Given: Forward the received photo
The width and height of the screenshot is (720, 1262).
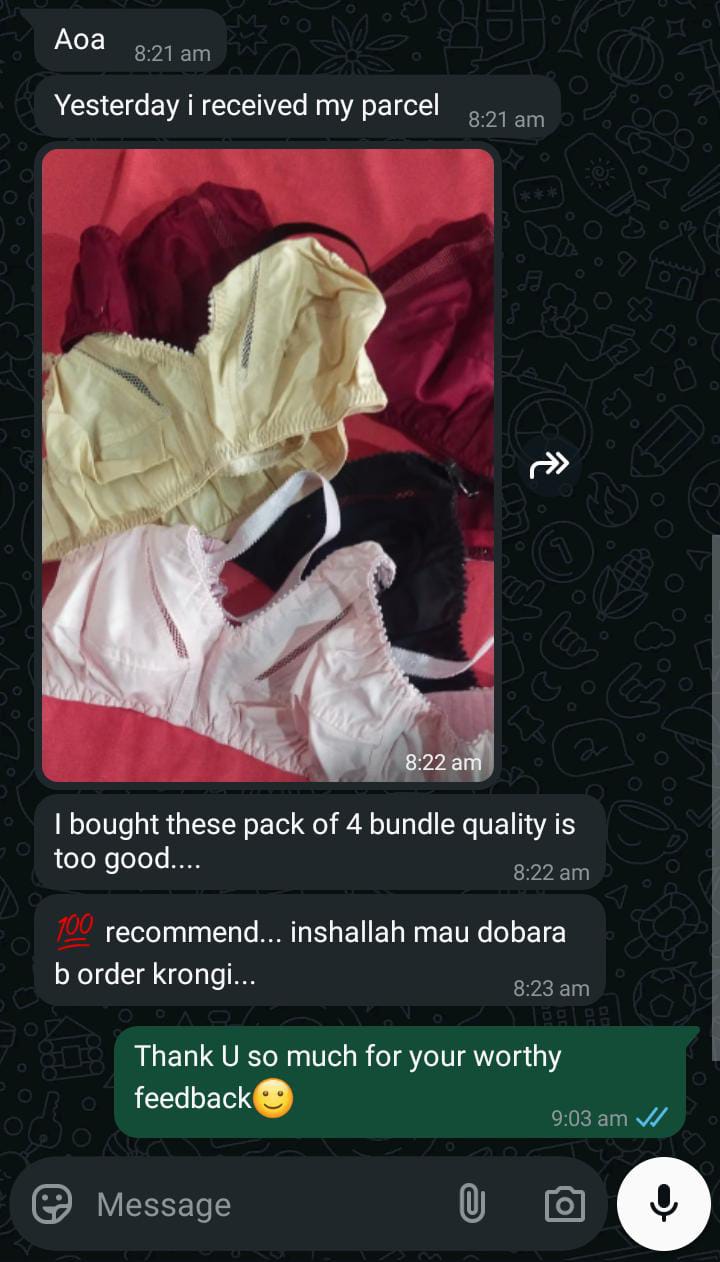Looking at the screenshot, I should 549,465.
